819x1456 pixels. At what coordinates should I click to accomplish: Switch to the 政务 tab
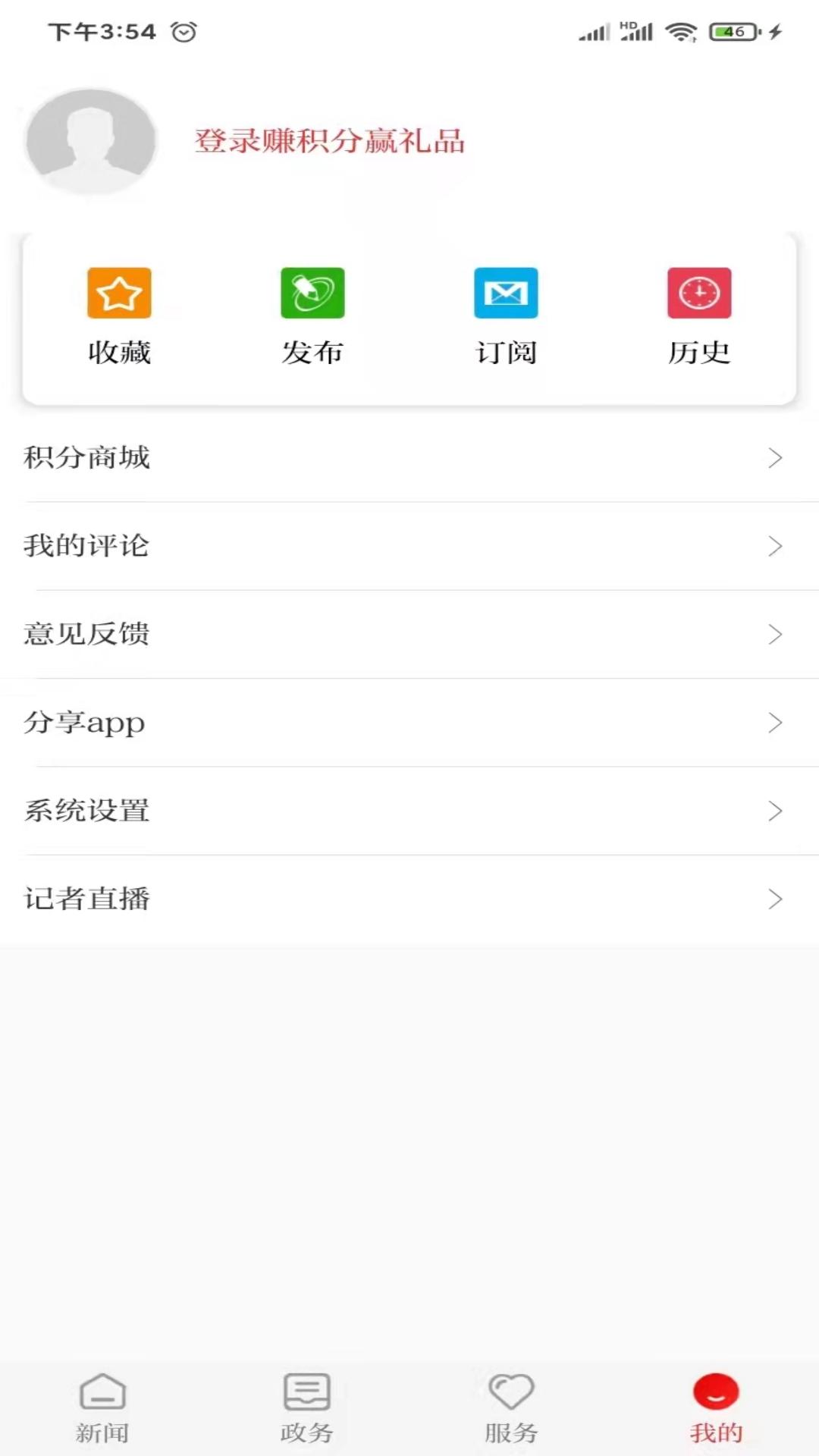coord(307,1407)
